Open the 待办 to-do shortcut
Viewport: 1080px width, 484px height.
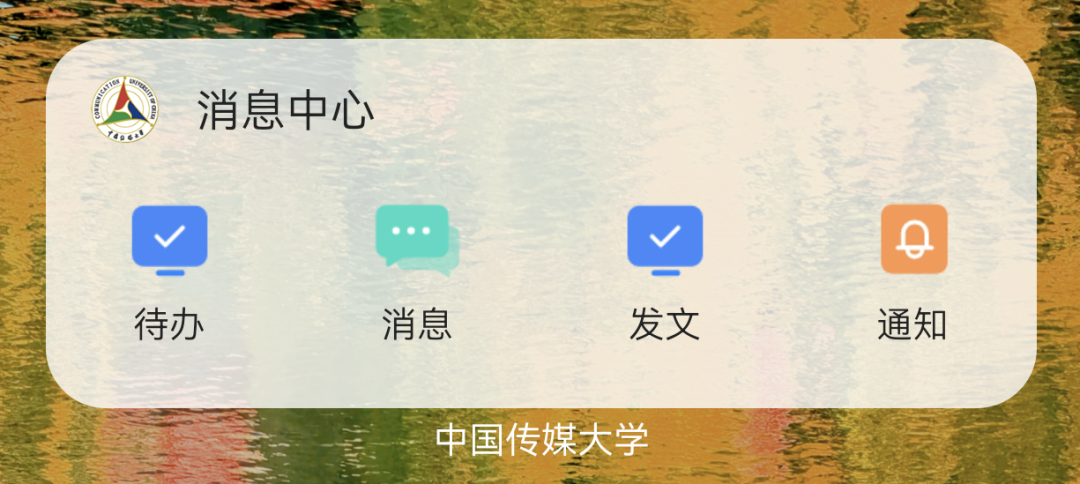pyautogui.click(x=169, y=241)
